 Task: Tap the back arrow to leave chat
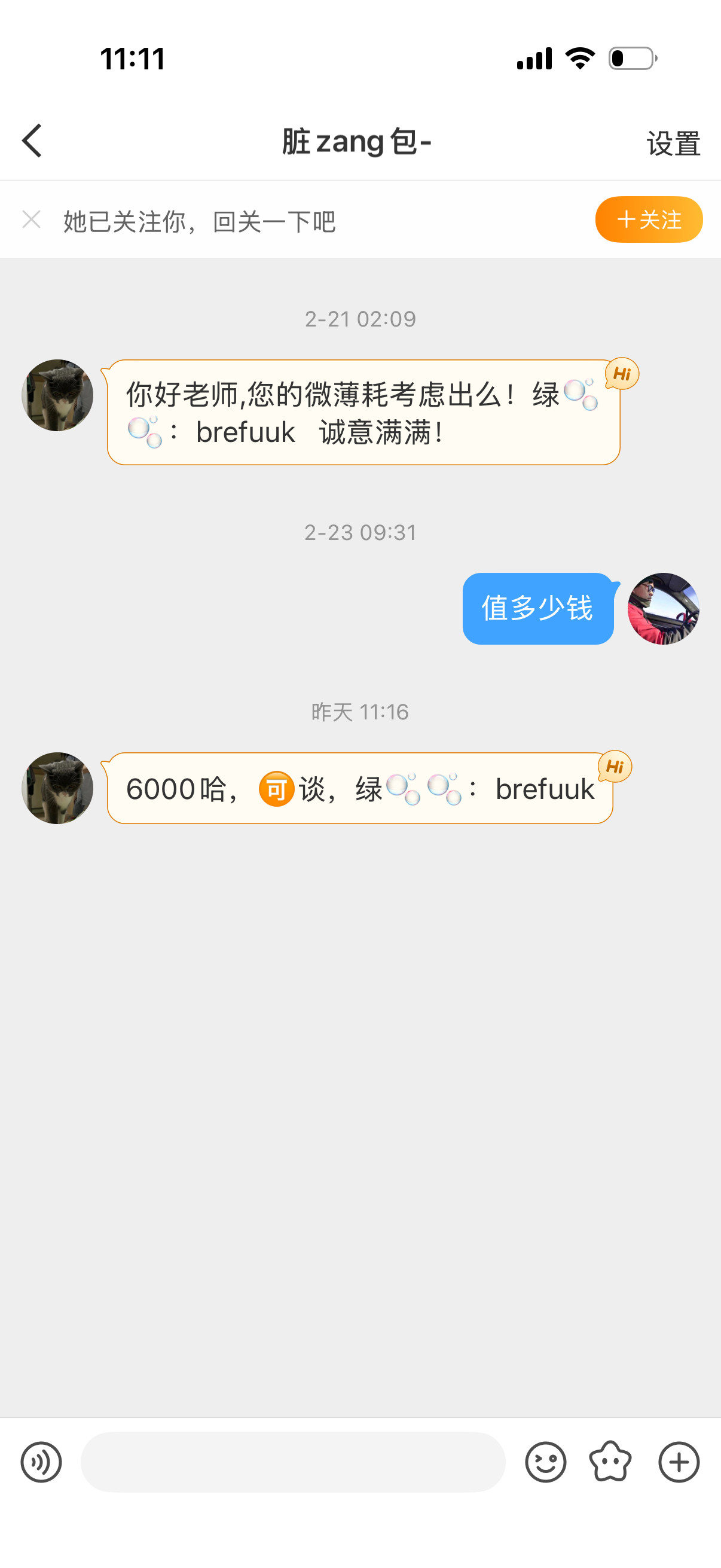pos(32,141)
